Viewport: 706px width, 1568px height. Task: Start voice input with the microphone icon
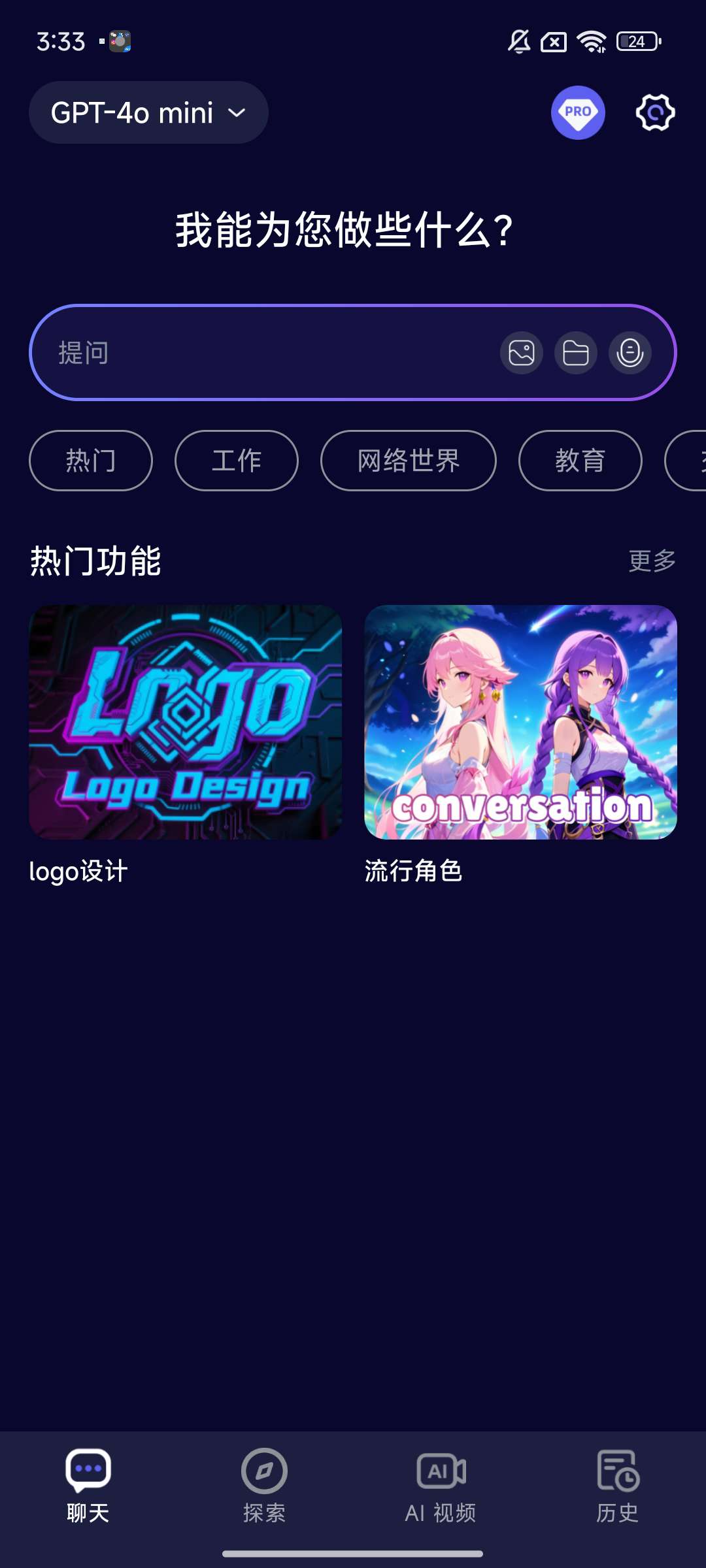pyautogui.click(x=630, y=353)
